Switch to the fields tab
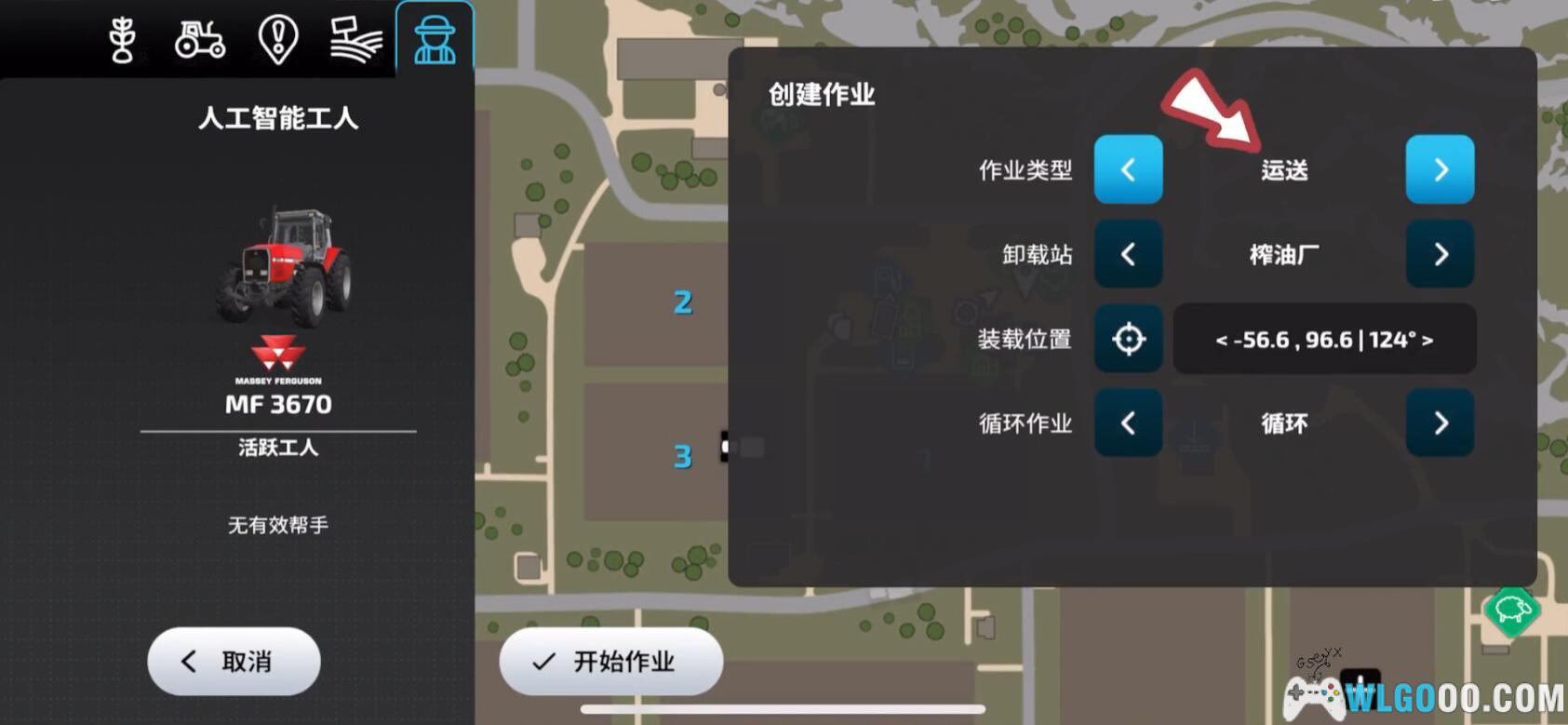 [x=355, y=40]
